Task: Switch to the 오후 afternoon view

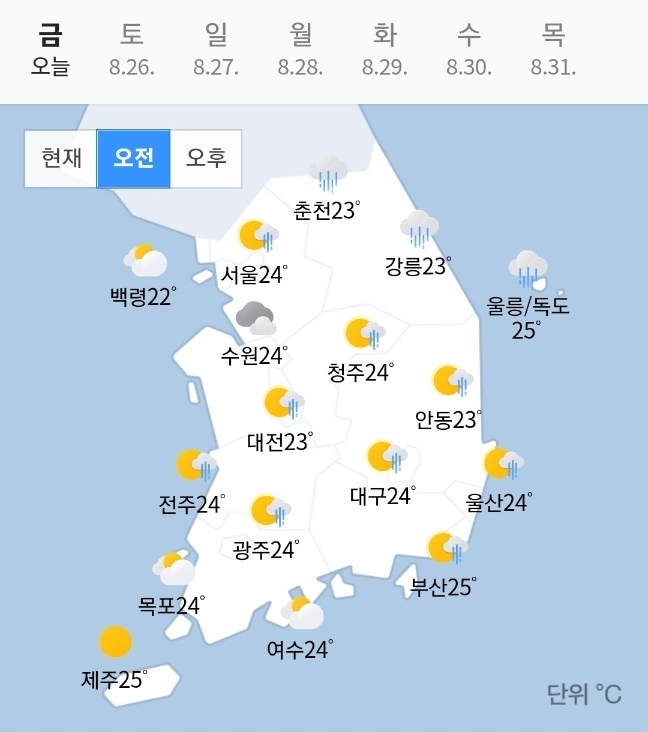Action: [x=206, y=158]
